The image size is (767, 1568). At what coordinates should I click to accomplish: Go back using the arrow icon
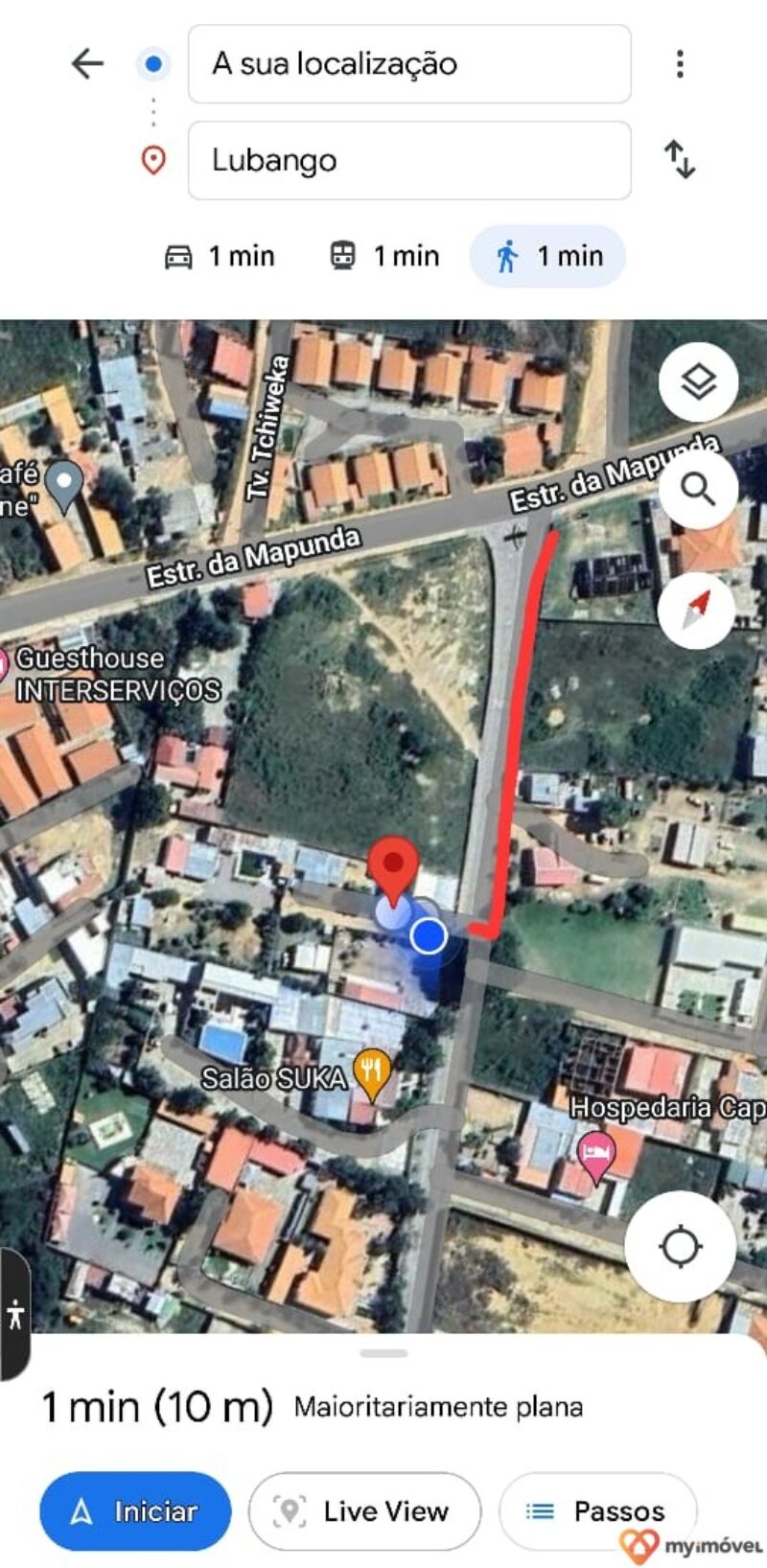(x=87, y=63)
